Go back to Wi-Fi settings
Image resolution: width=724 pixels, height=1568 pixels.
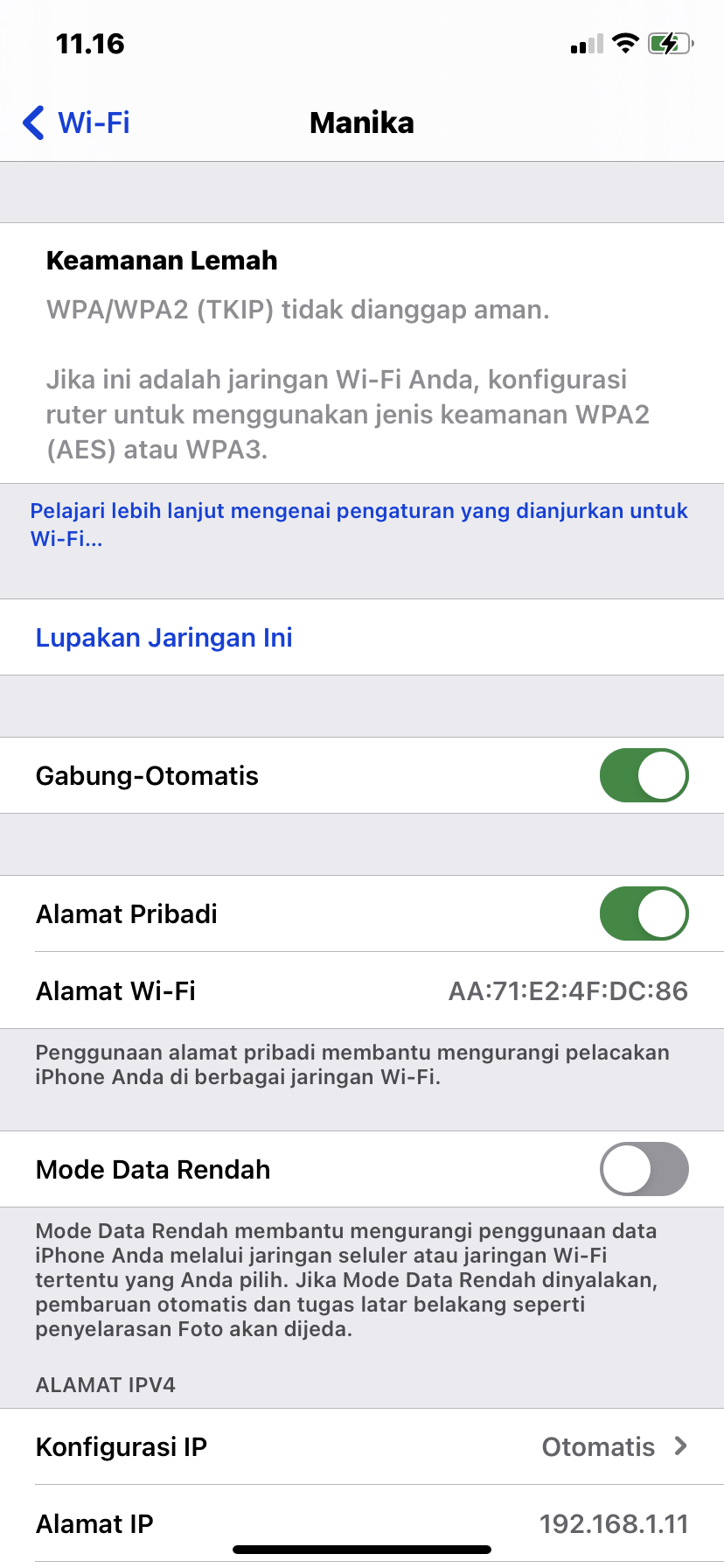click(x=77, y=122)
